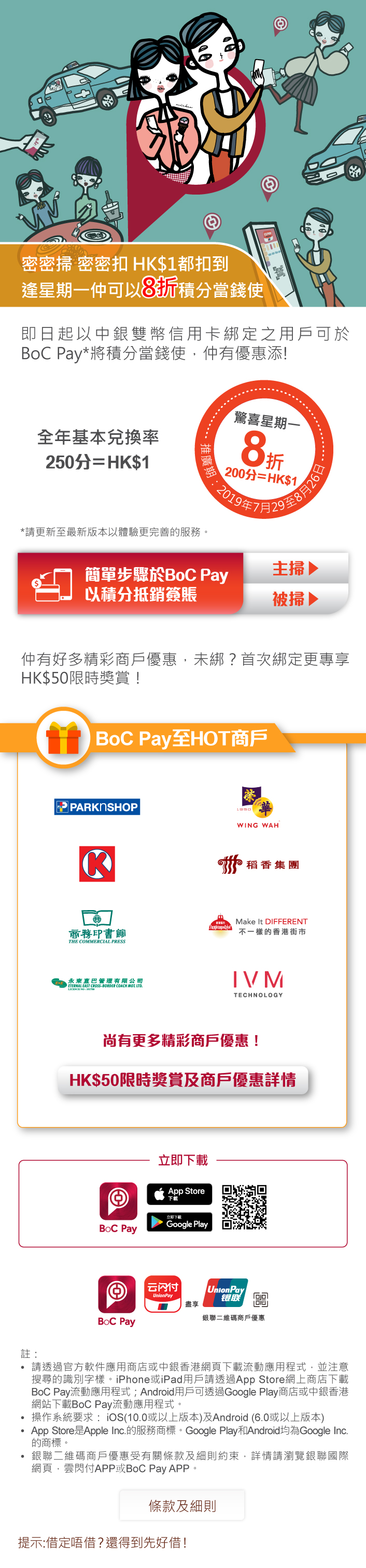Get the app on Google Play
Screen dimensions: 366x1568
pos(179,1221)
